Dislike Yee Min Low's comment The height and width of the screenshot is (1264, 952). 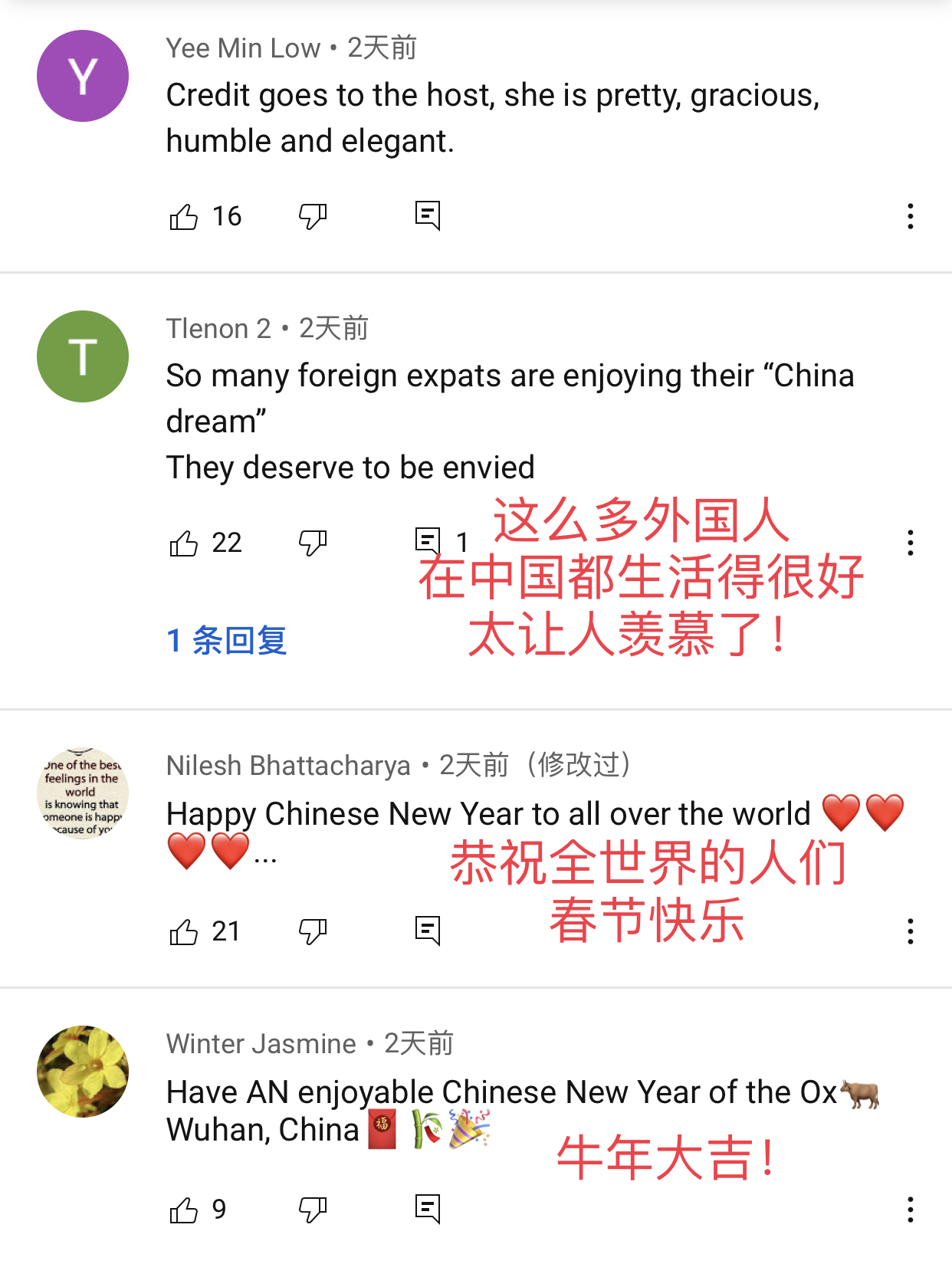tap(313, 217)
